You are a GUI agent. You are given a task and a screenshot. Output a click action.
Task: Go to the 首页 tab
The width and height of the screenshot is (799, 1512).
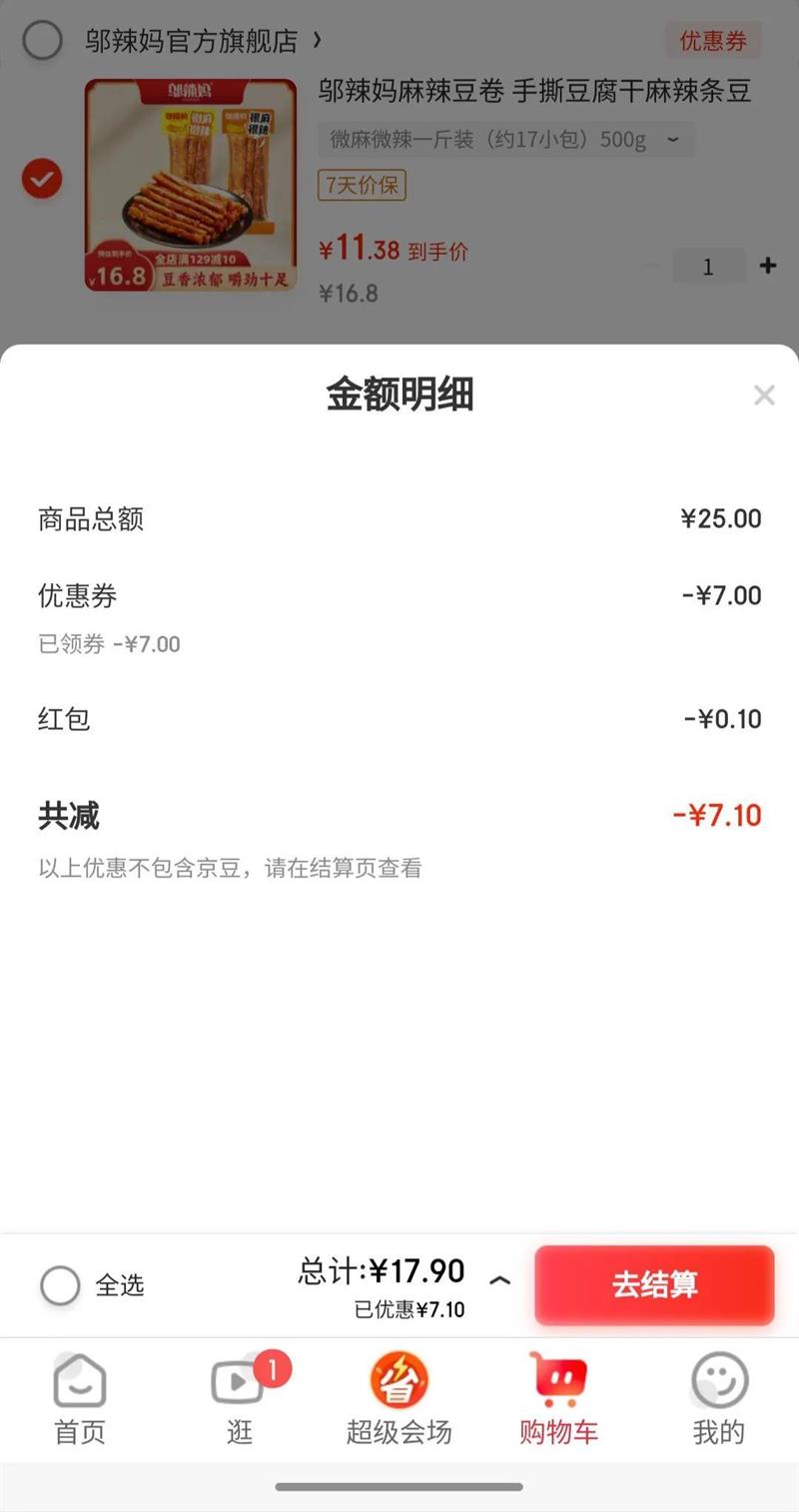tap(80, 1399)
